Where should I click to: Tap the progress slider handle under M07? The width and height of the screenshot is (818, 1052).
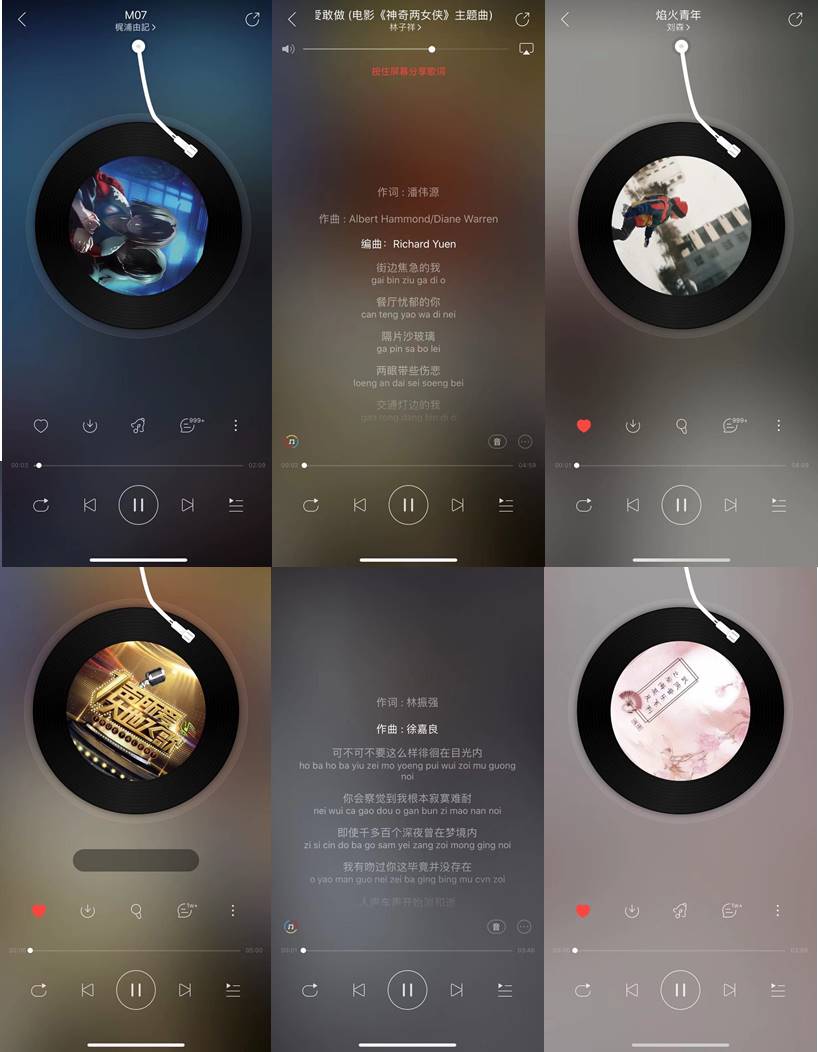point(37,464)
